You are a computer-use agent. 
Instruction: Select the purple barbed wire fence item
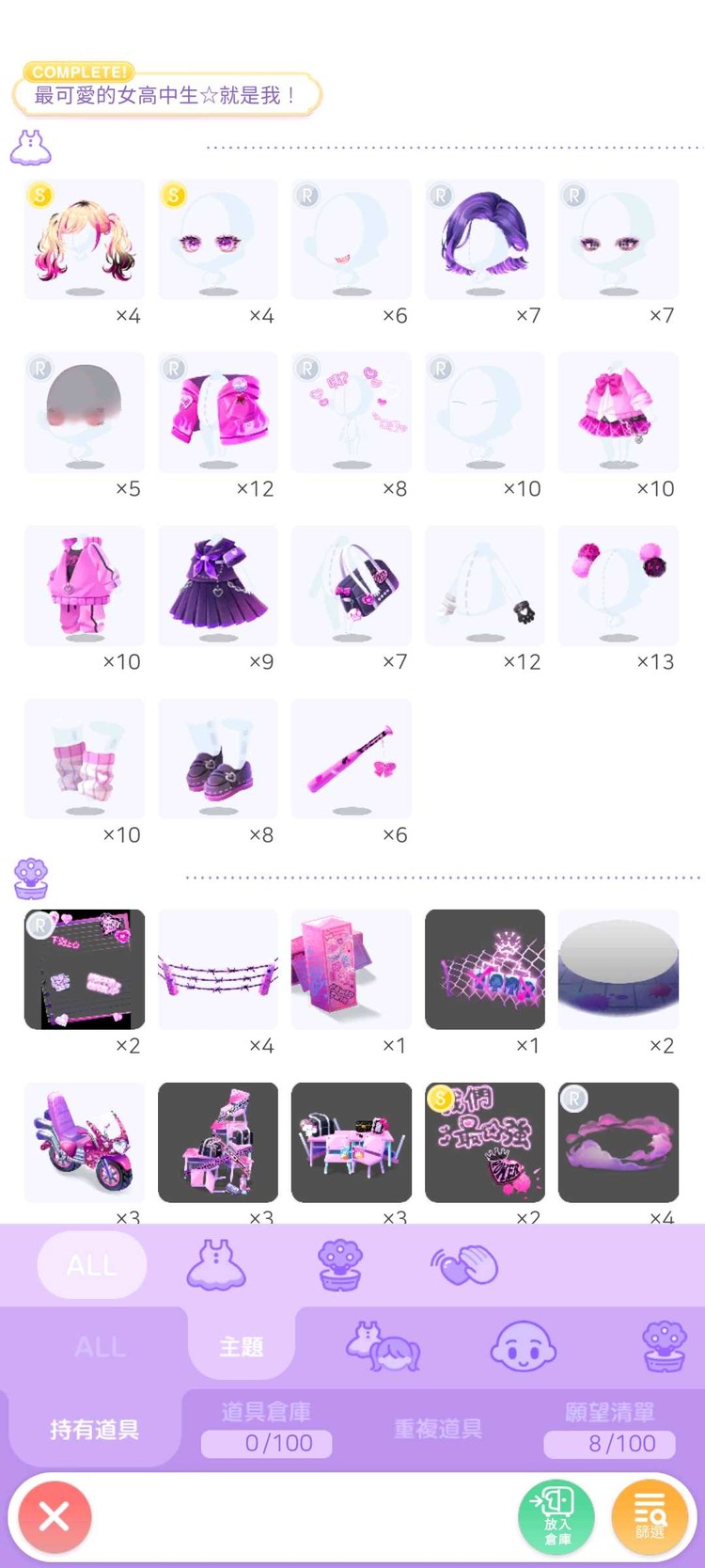(218, 969)
